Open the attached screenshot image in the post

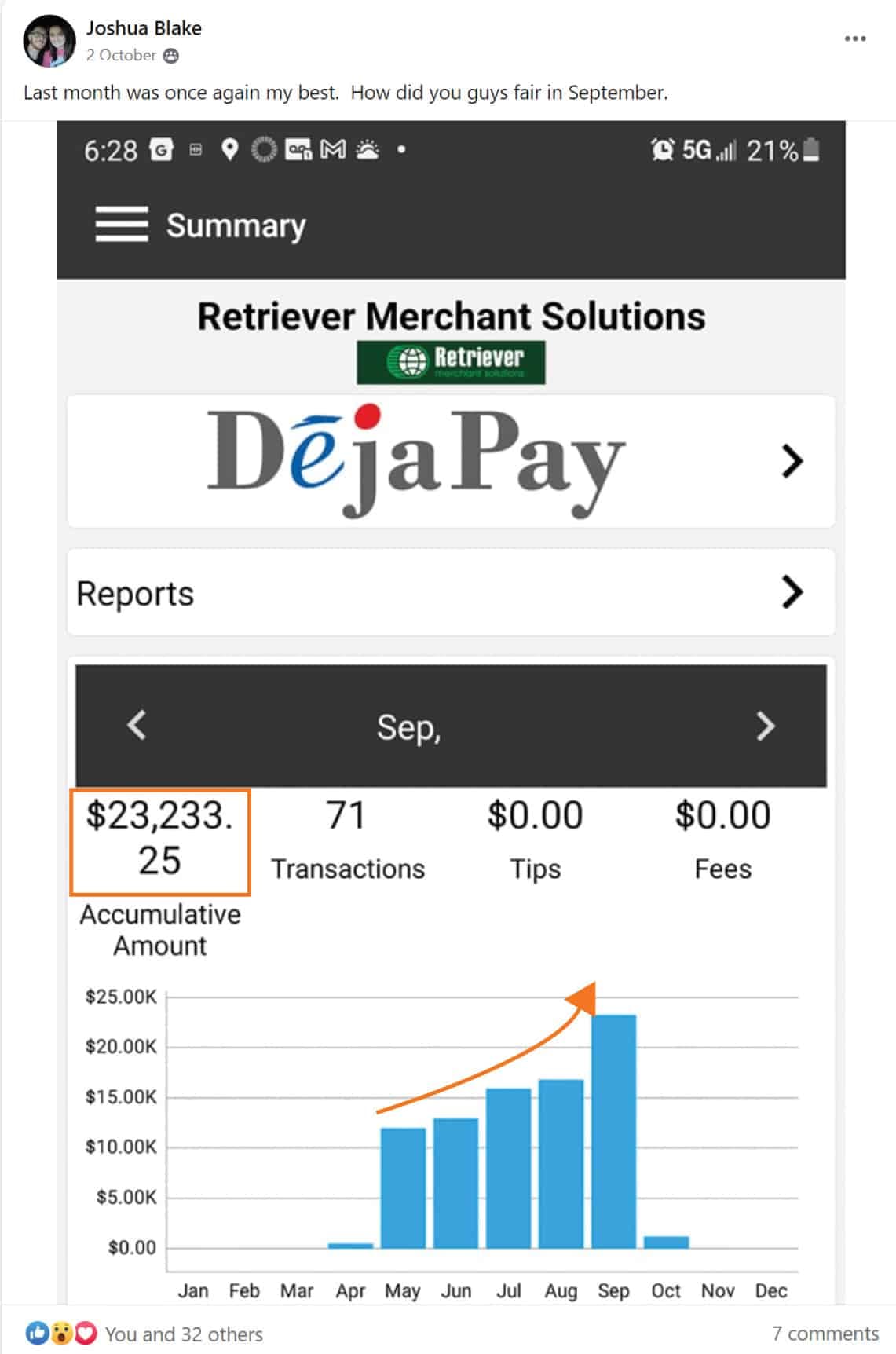coord(451,707)
